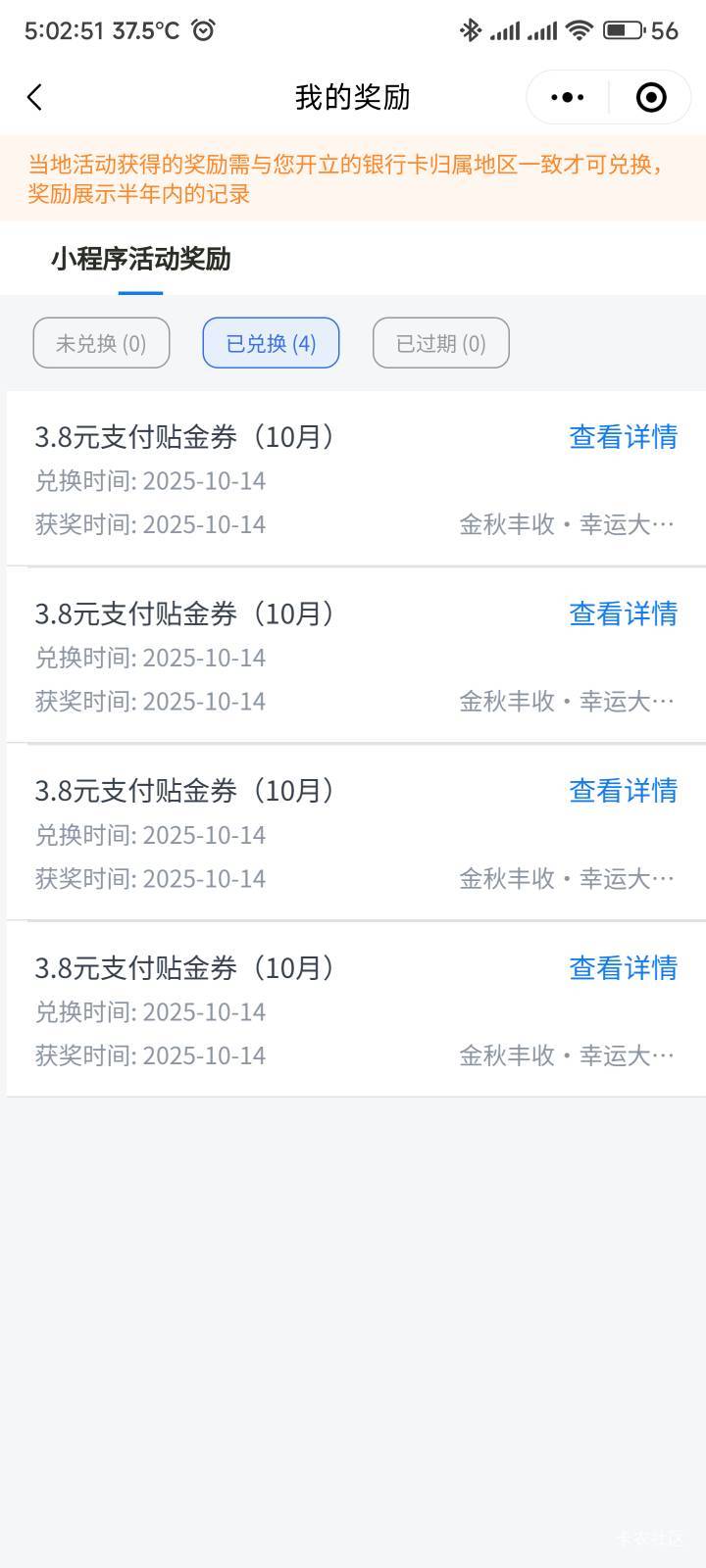This screenshot has width=706, height=1568.
Task: Switch to the 已过期 (0) filter
Action: [x=441, y=343]
